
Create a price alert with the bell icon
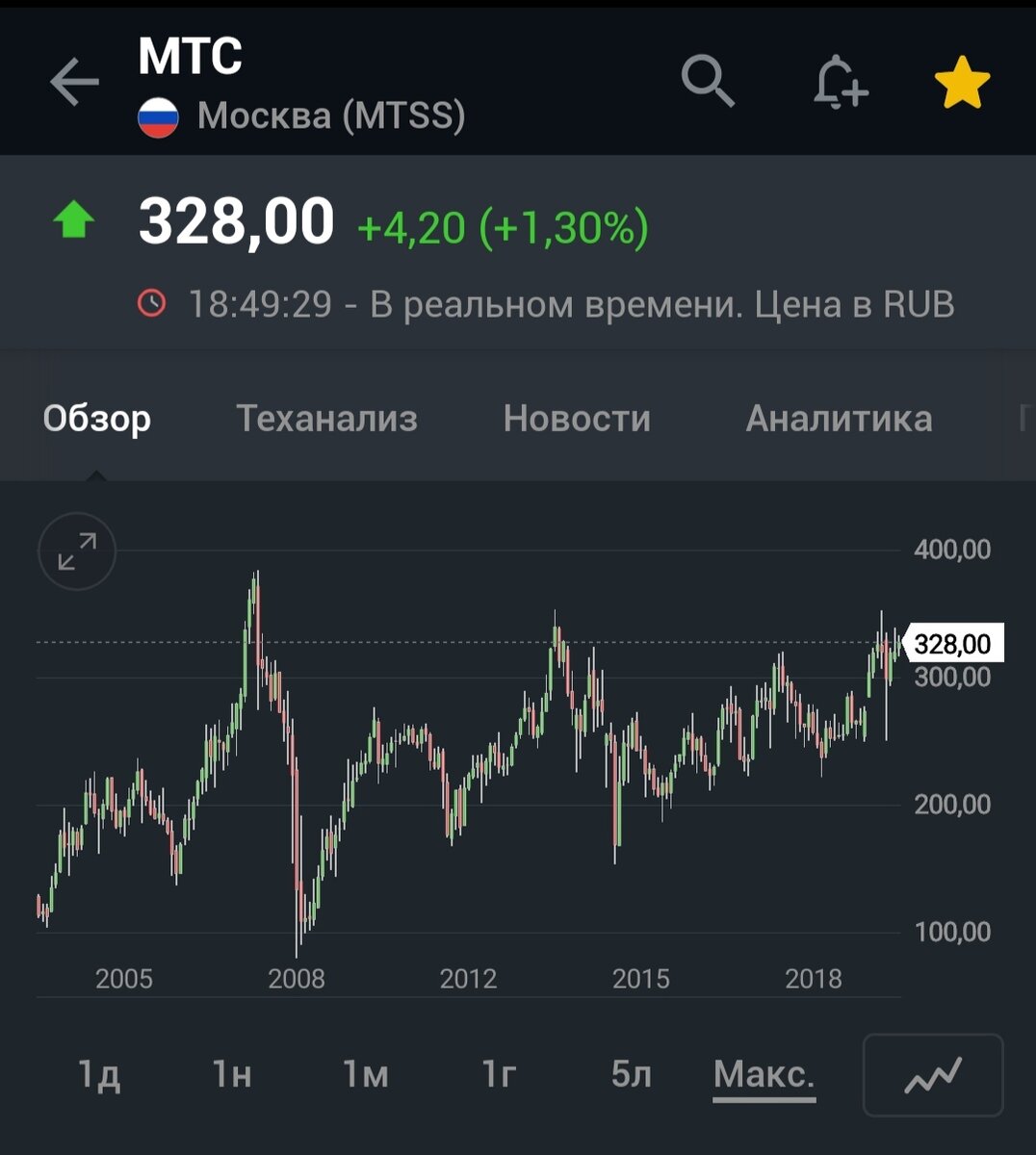[x=839, y=82]
